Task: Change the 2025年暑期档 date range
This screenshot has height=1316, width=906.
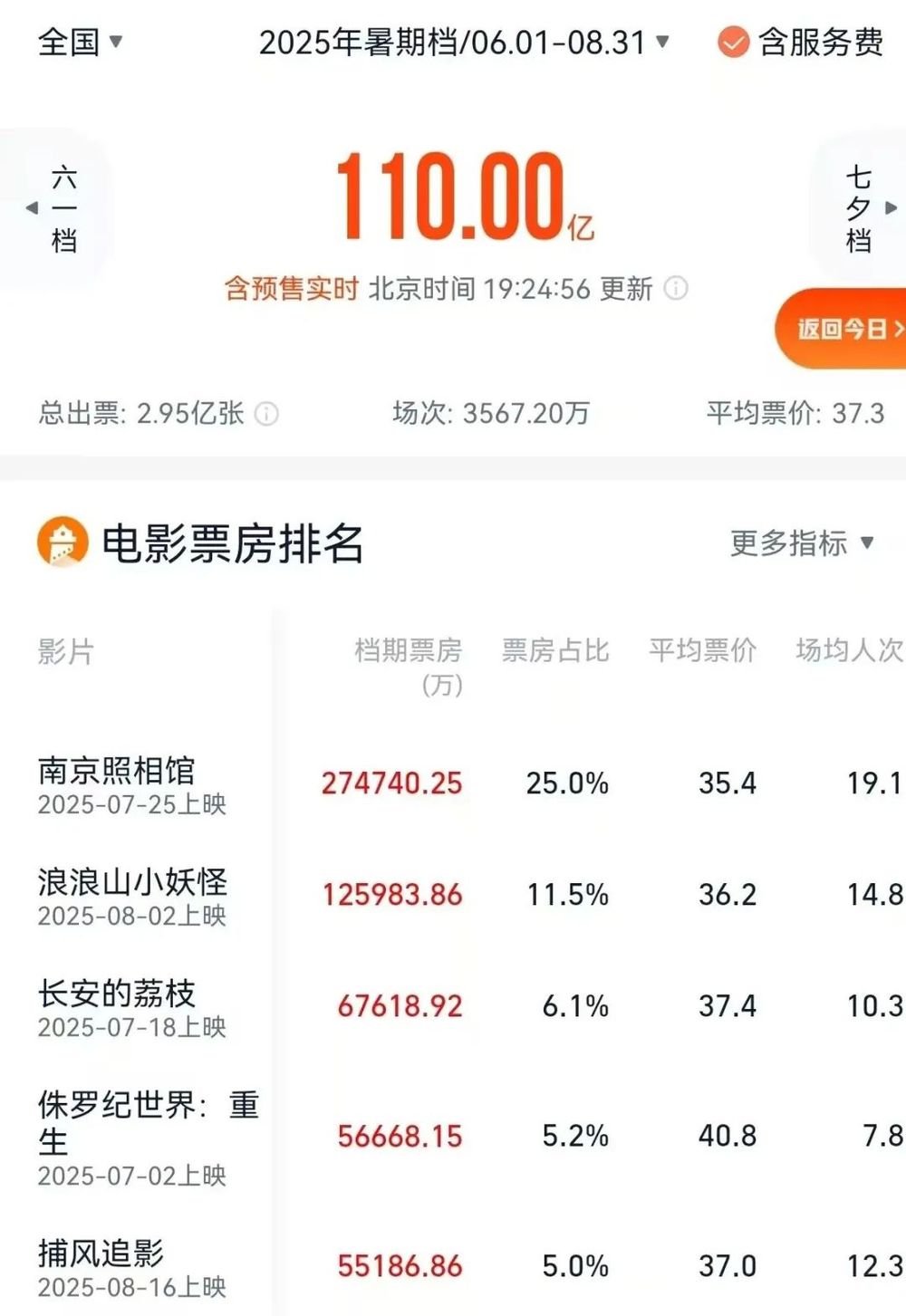Action: 464,43
